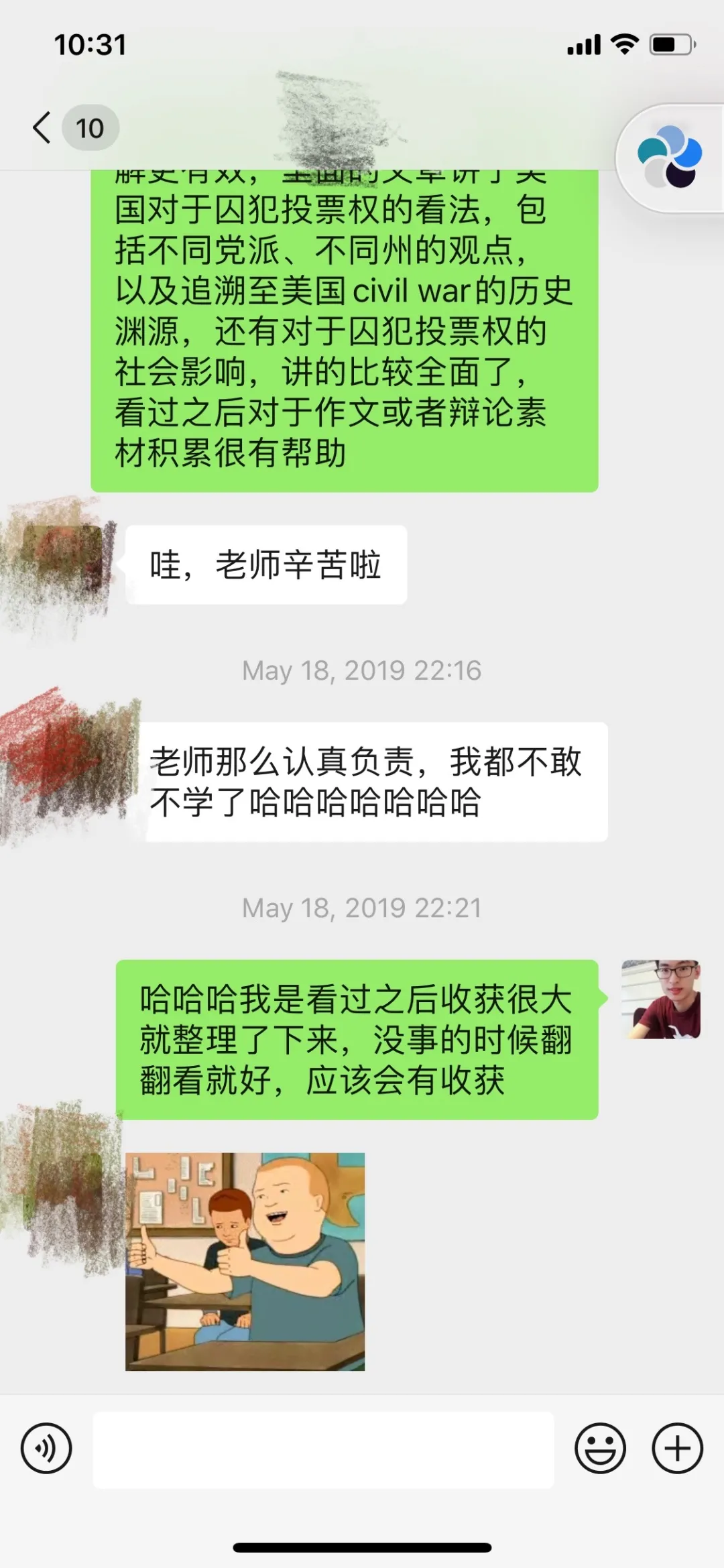
Task: Open the emoji sticker panel
Action: pos(600,1448)
